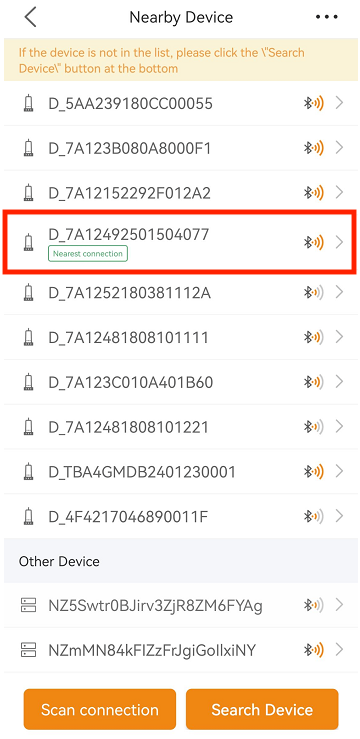Select other device NZmMN84kFIZzFrJgiGollxiNY
Screen dimensions: 360x739
click(180, 650)
